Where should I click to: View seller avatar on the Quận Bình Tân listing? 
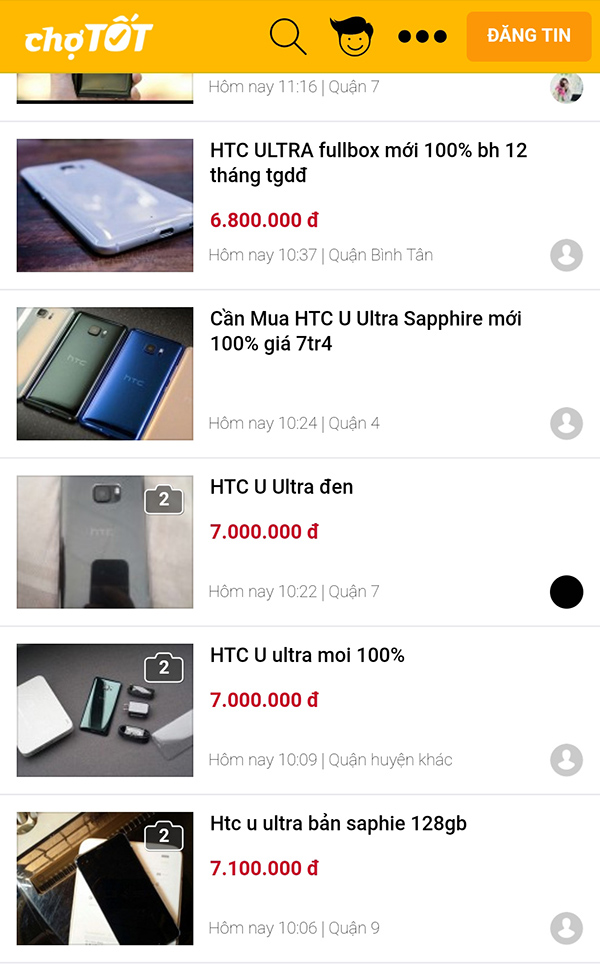coord(566,255)
